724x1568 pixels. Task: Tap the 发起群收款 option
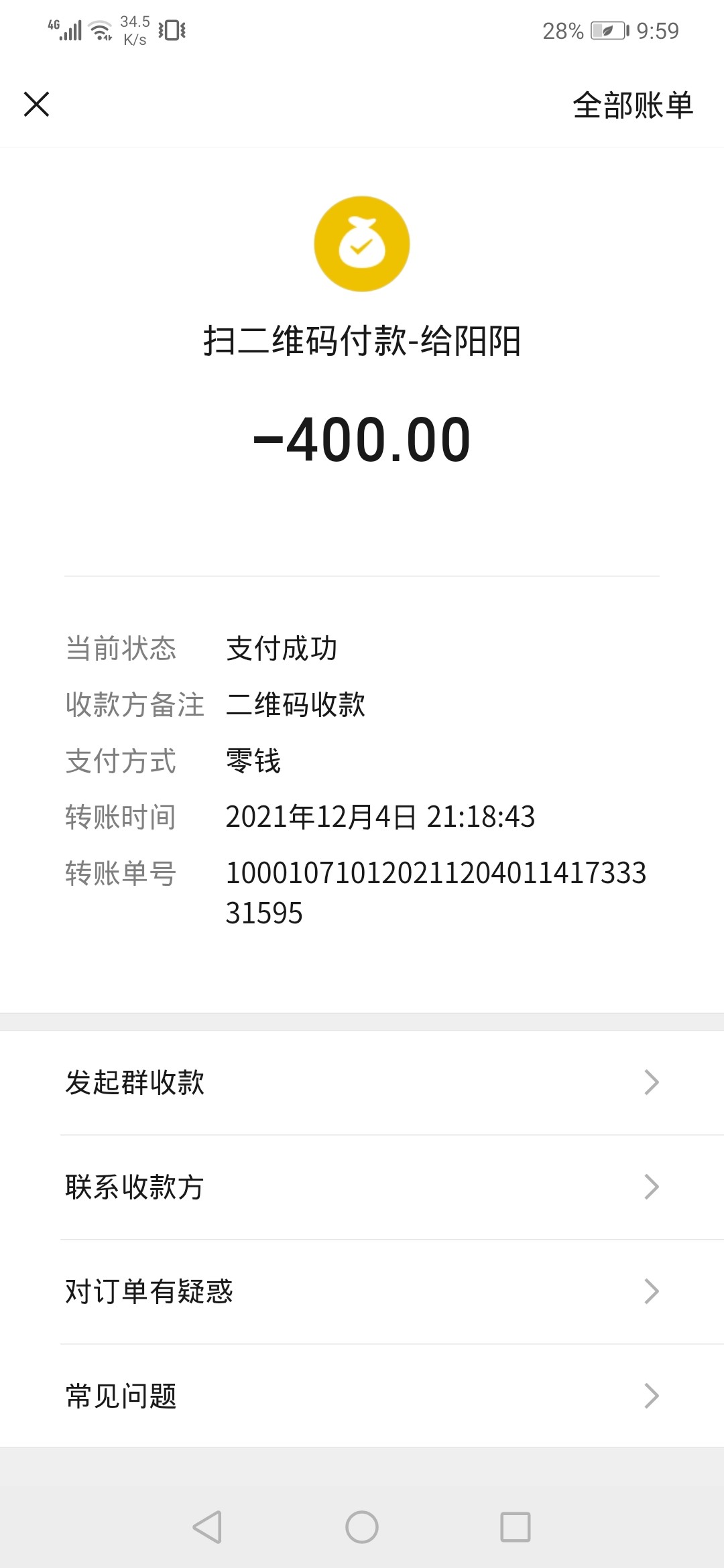point(136,1083)
